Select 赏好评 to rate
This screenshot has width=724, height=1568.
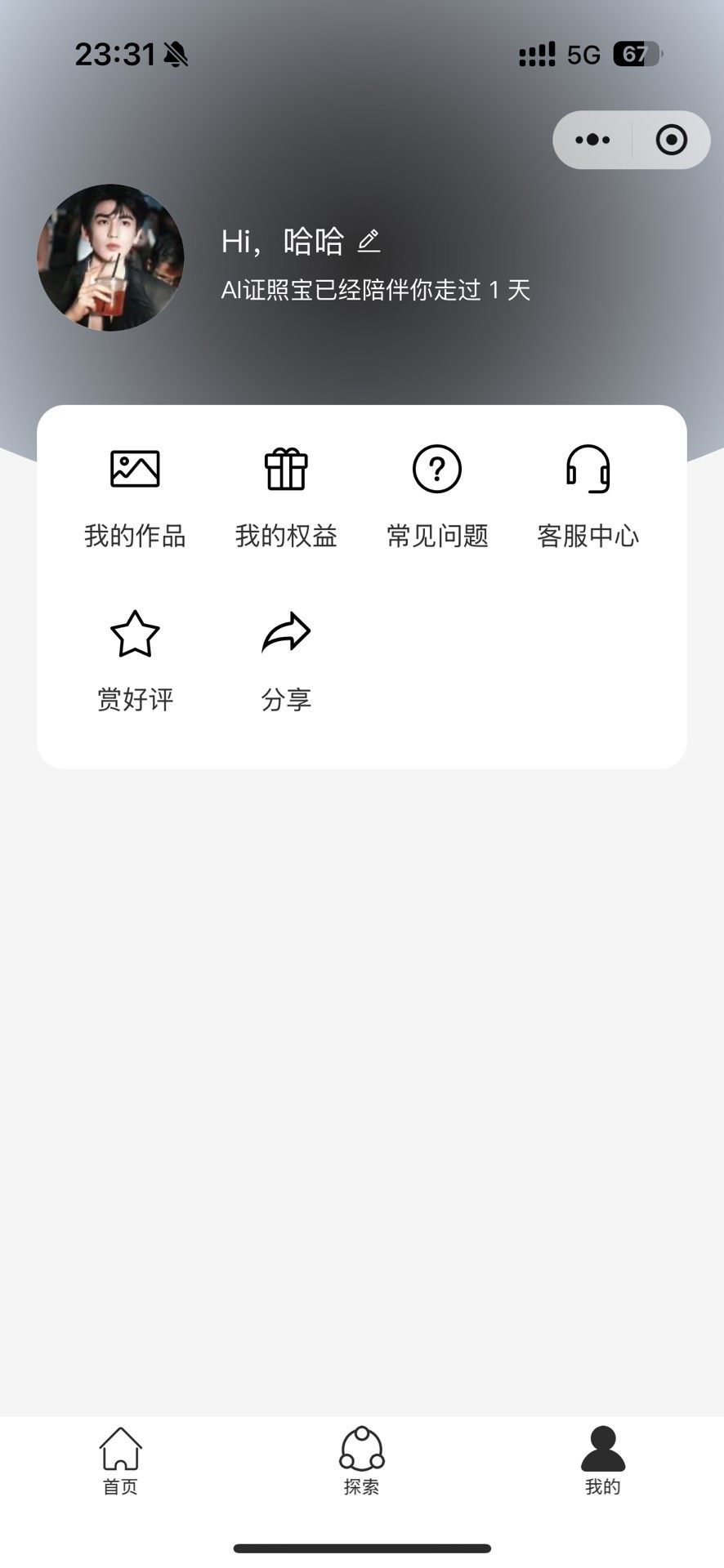pyautogui.click(x=135, y=660)
